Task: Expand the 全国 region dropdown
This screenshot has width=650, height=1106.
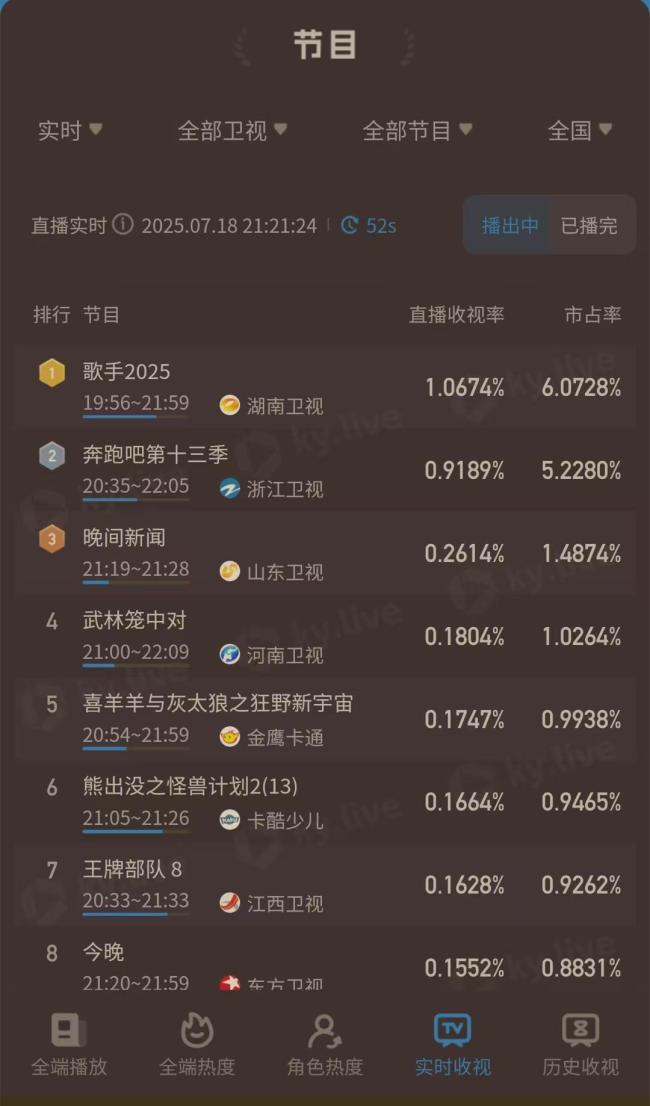Action: pos(580,131)
